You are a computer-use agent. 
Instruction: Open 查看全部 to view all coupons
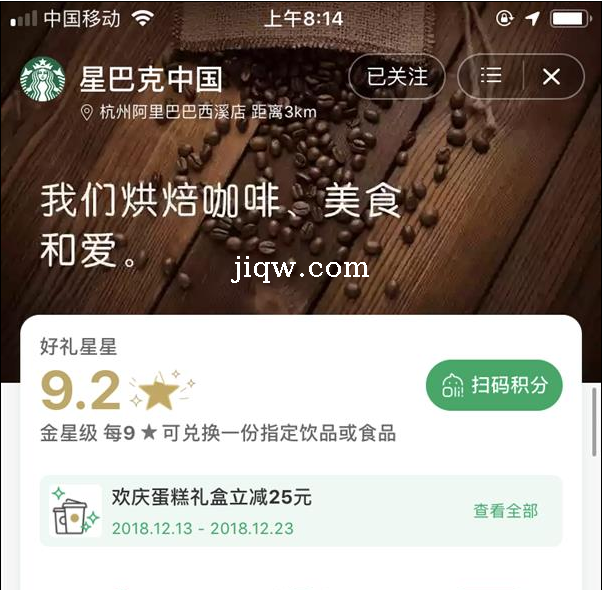tap(505, 511)
